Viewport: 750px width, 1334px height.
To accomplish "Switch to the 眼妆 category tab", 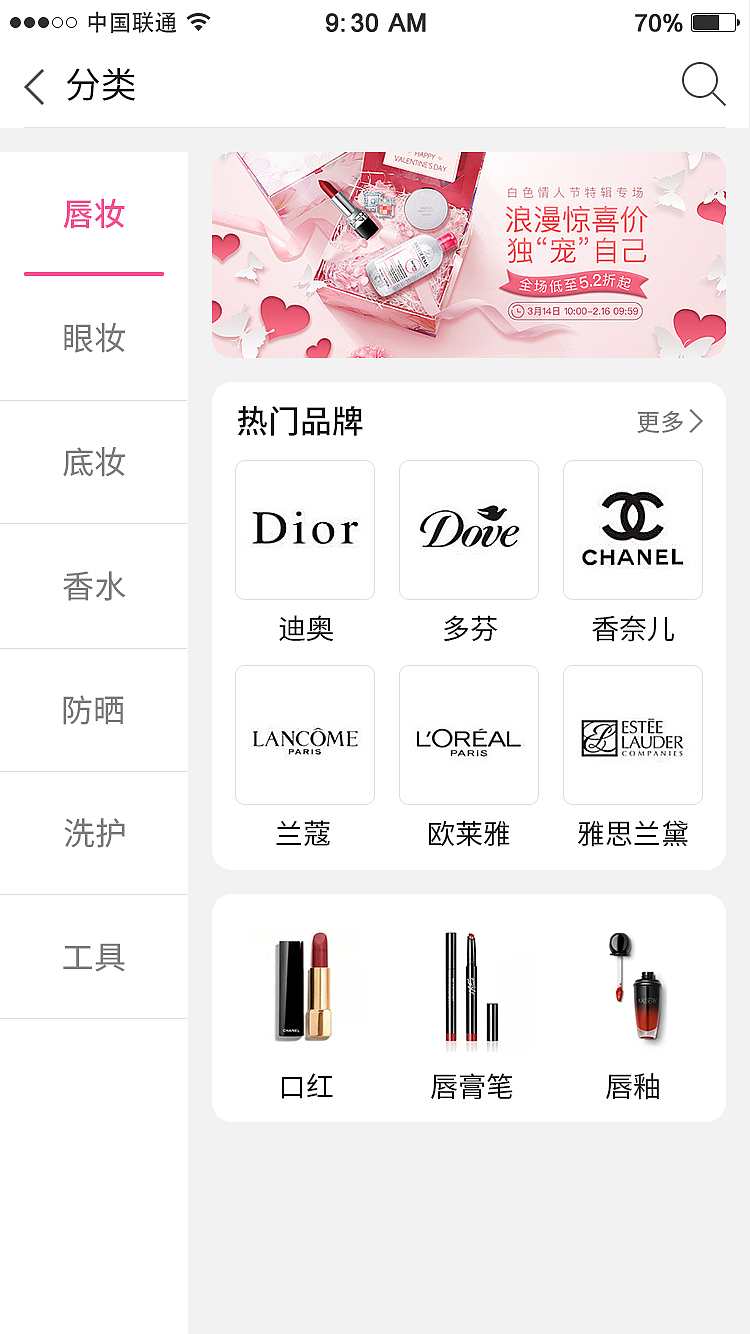I will 94,339.
